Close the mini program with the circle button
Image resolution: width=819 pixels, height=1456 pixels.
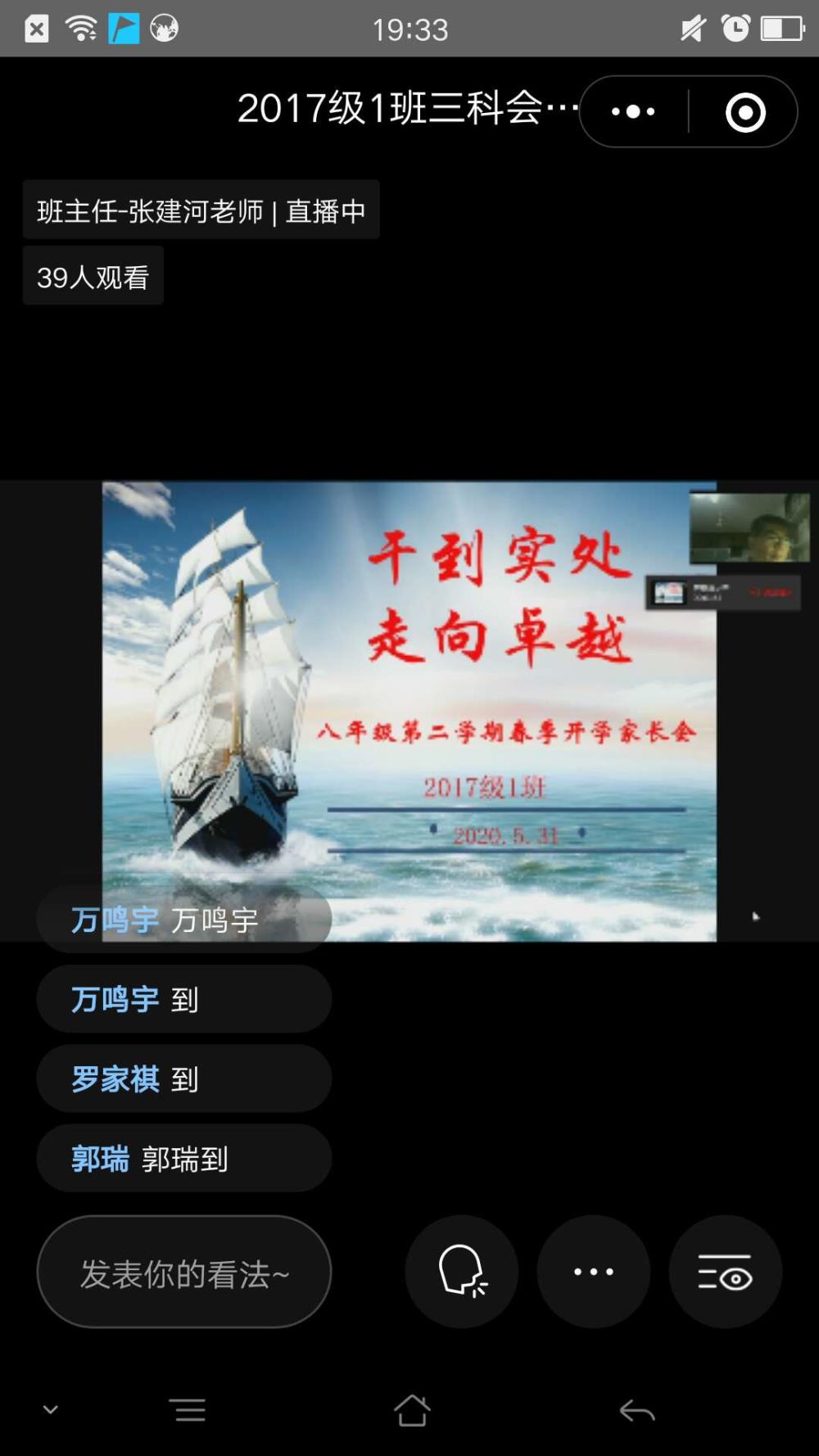[745, 112]
